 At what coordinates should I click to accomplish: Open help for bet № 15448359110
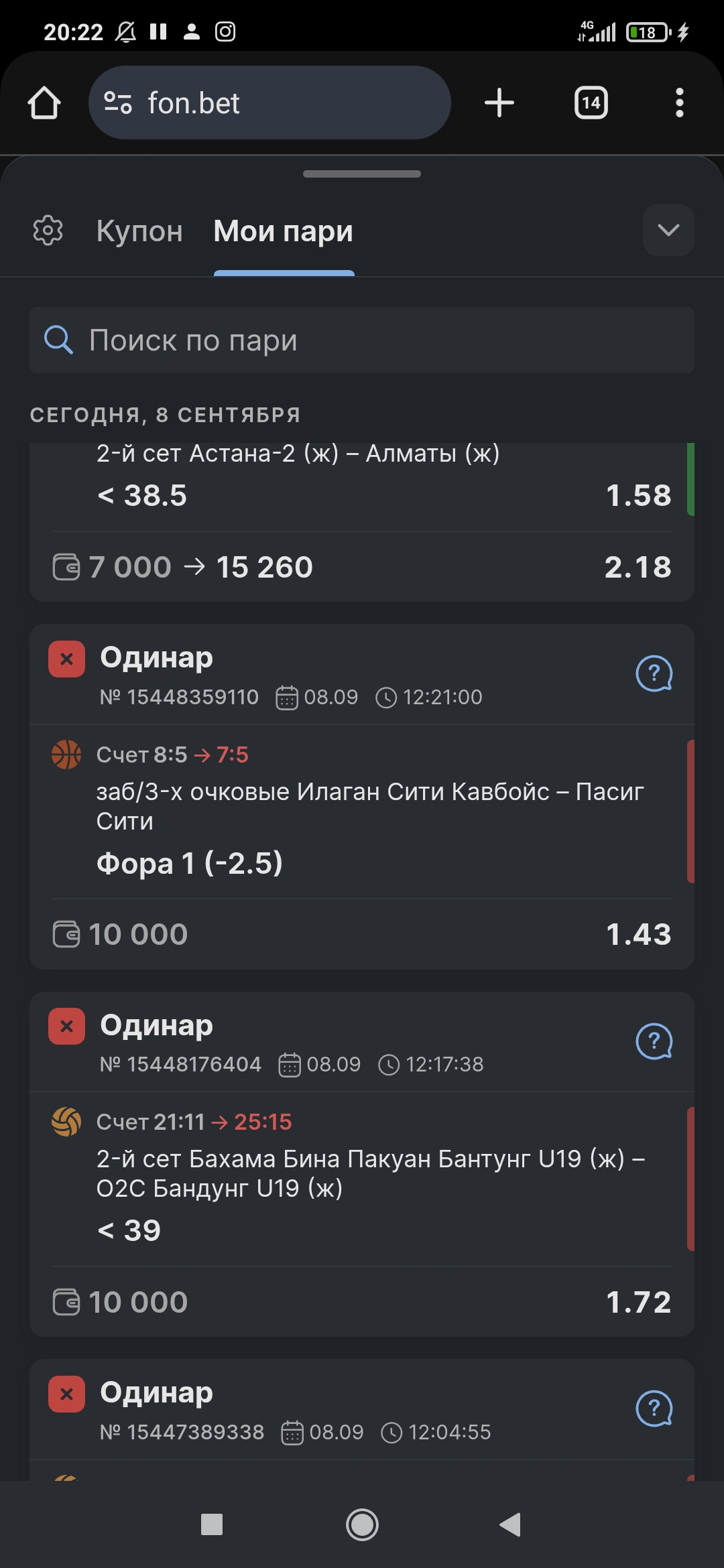654,673
